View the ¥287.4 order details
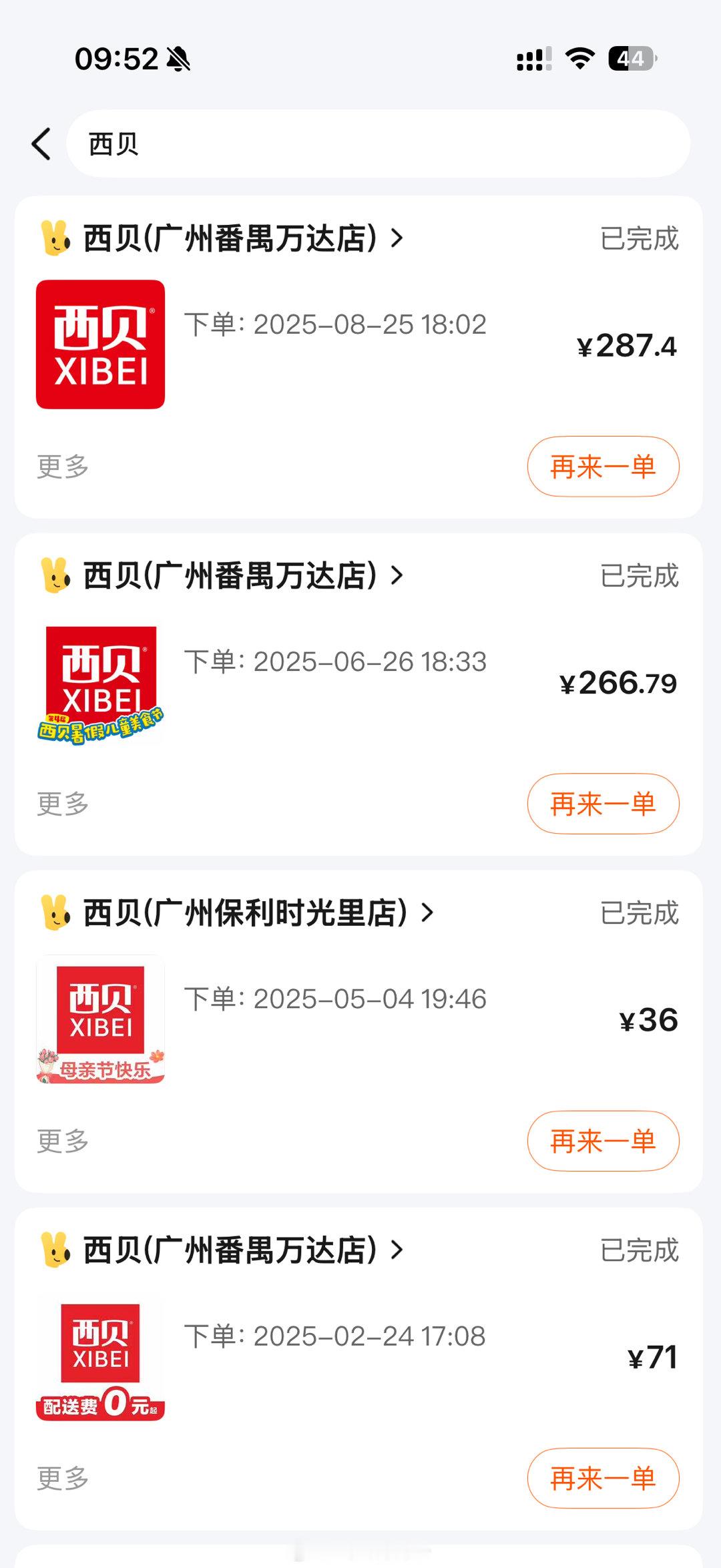This screenshot has height=1568, width=721. 358,344
